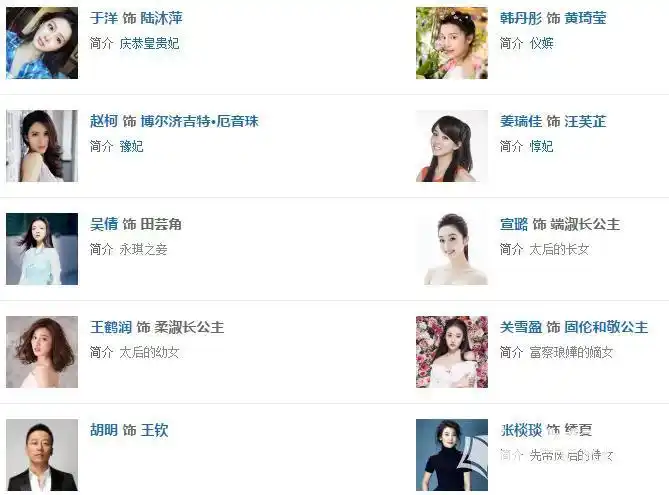669x495 pixels.
Task: Open 宣璐's actor page
Action: 513,224
